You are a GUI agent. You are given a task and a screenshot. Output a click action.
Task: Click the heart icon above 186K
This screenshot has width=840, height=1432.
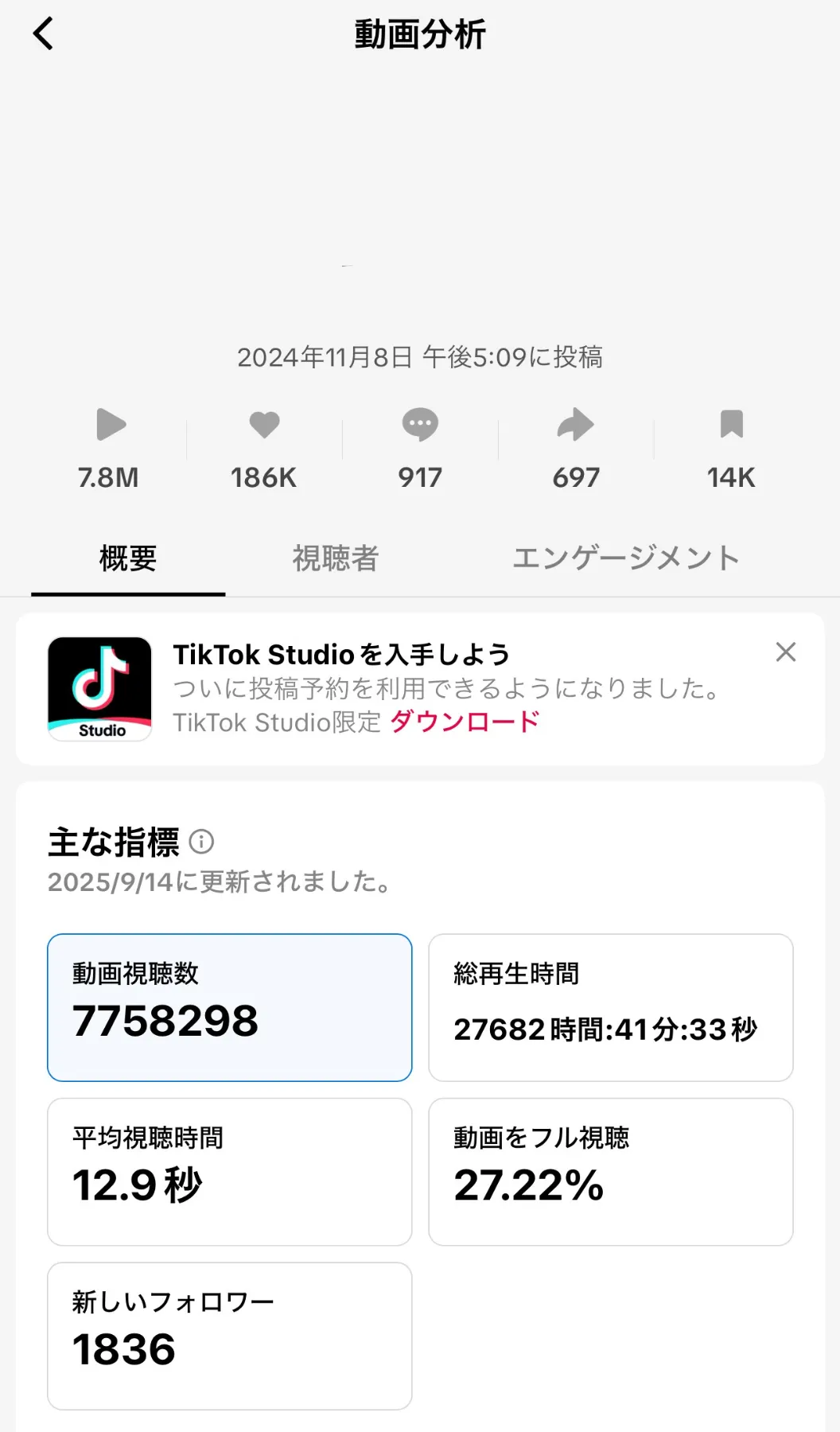(x=263, y=426)
